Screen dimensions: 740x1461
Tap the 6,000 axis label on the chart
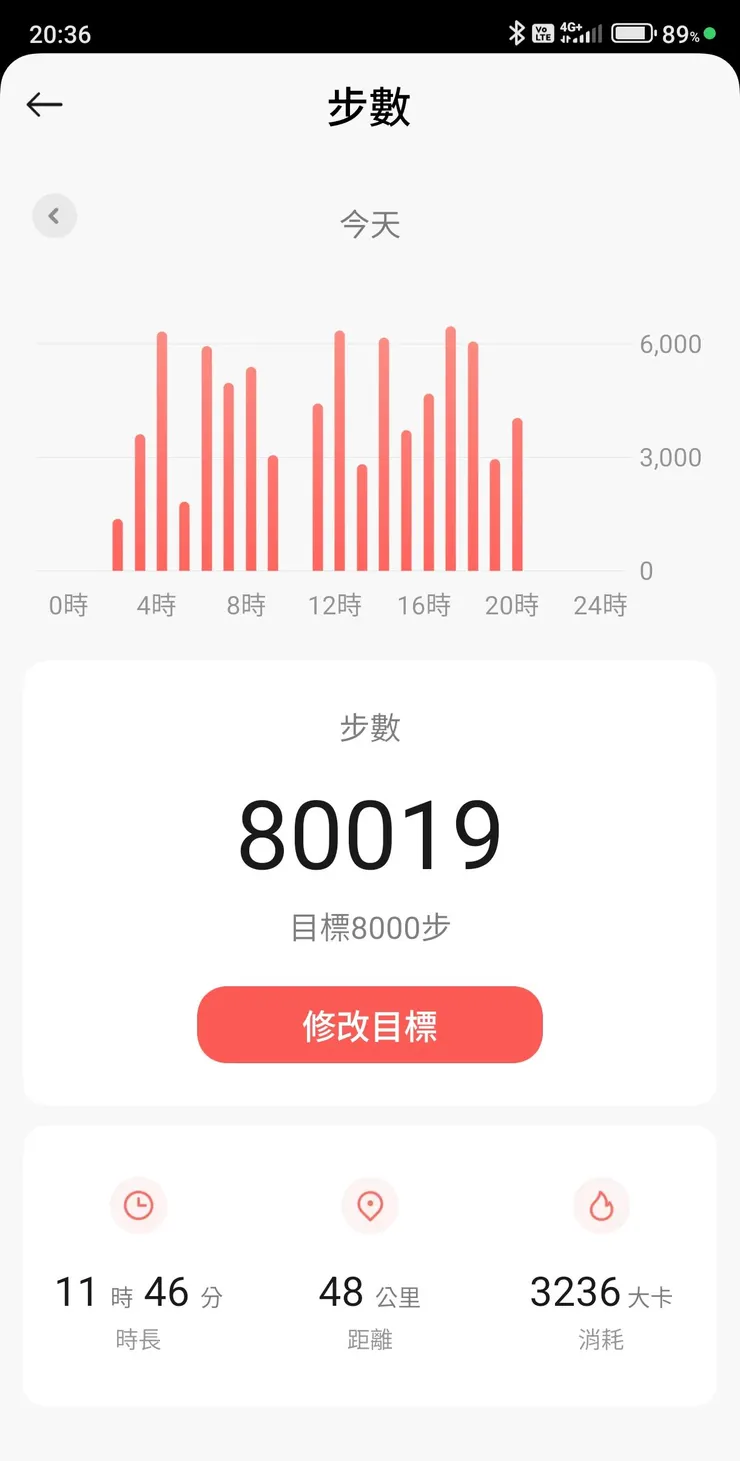tap(671, 344)
